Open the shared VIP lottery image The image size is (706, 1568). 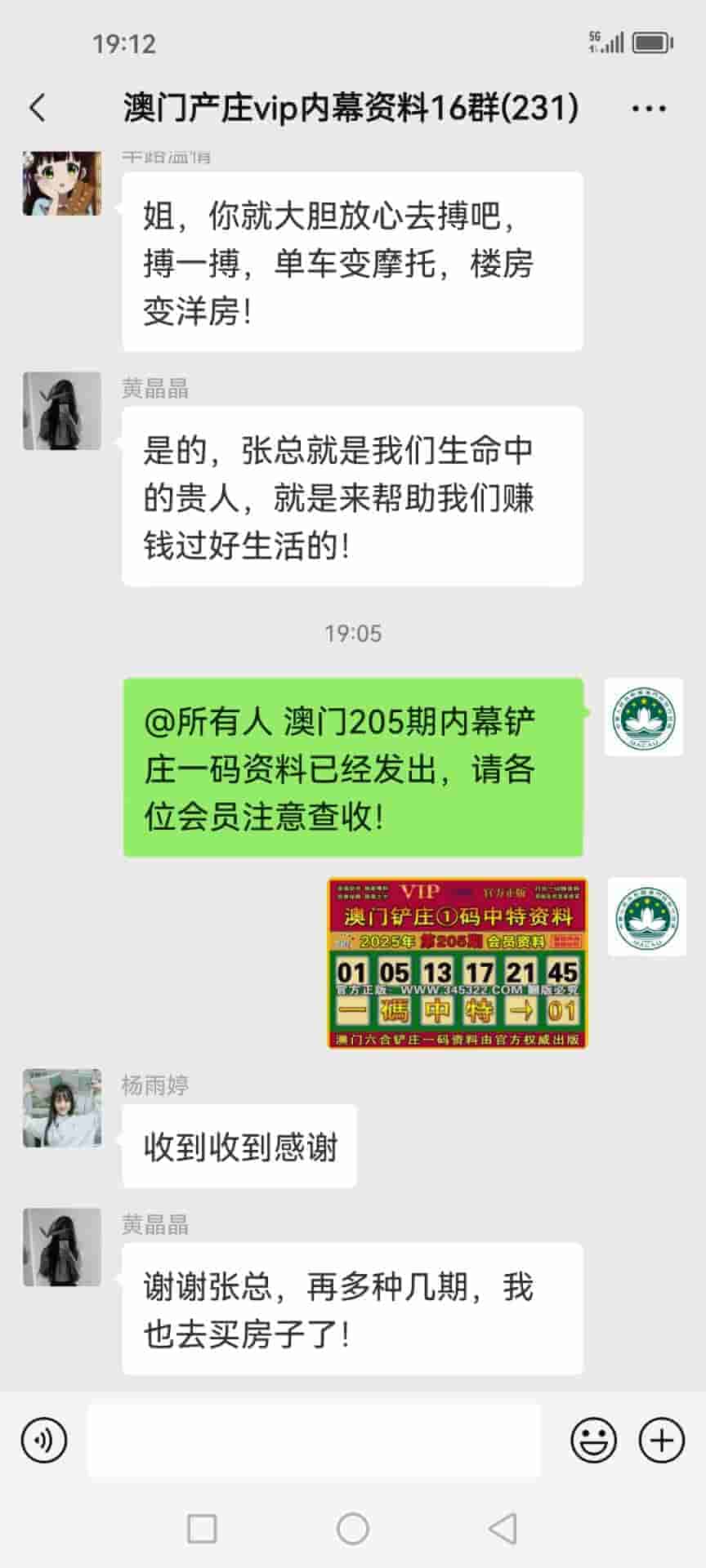click(457, 963)
